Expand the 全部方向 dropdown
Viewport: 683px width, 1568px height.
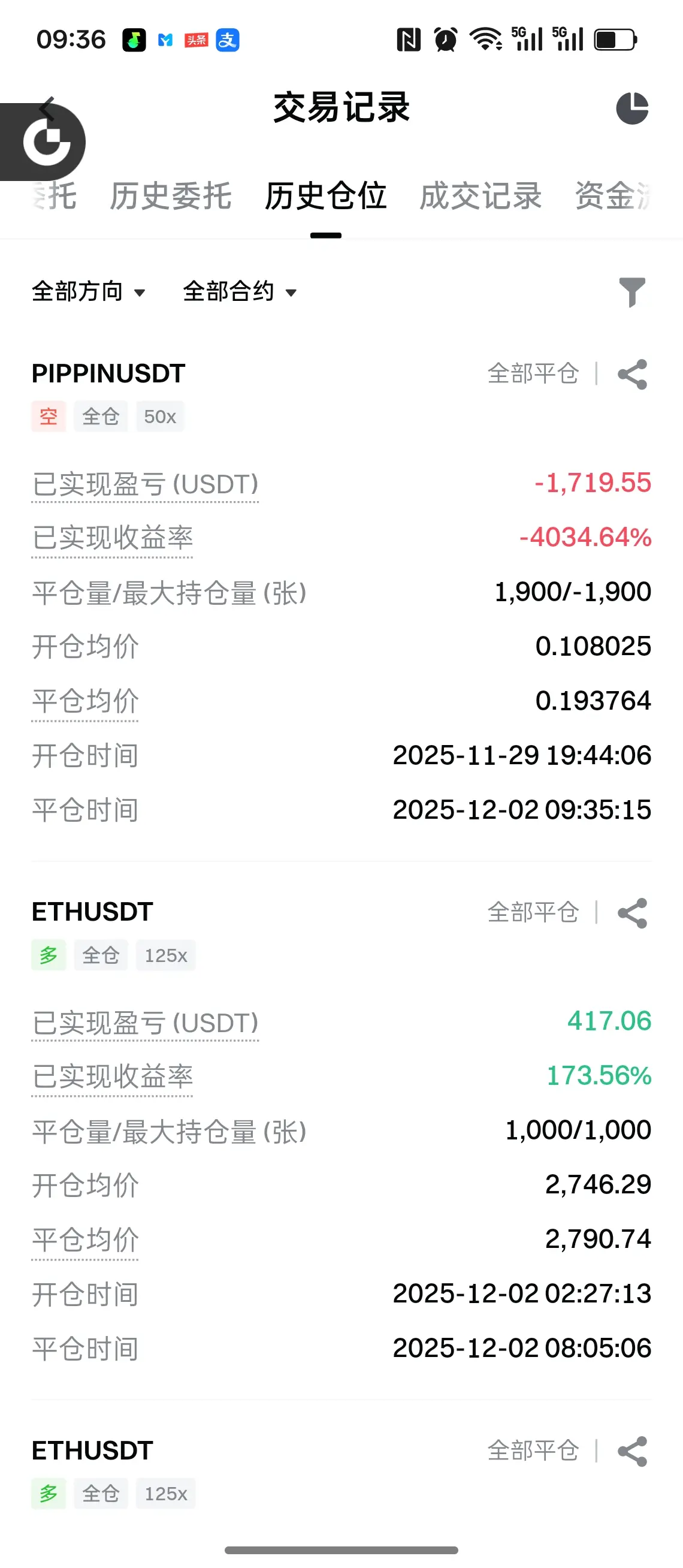tap(89, 291)
